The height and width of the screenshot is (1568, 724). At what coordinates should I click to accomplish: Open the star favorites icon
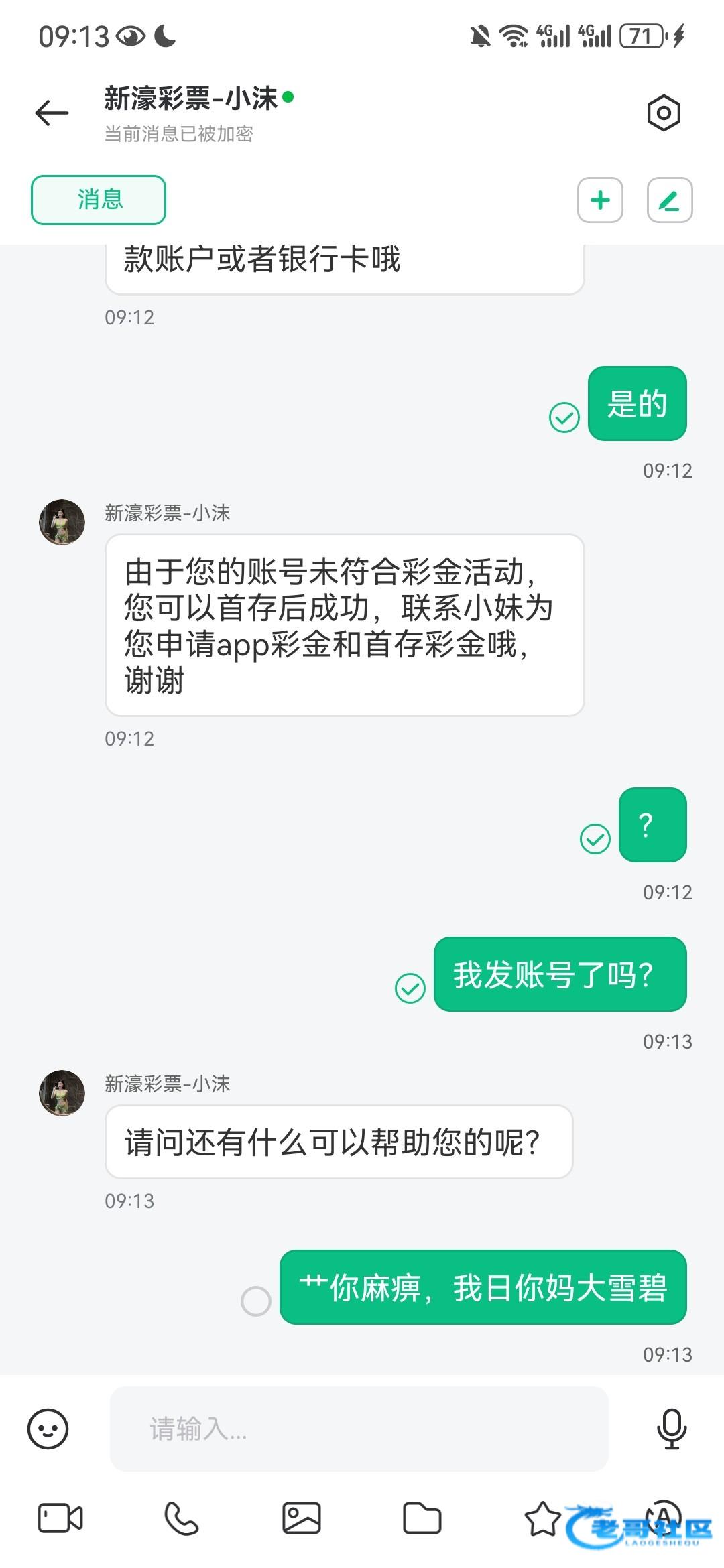tap(542, 1518)
